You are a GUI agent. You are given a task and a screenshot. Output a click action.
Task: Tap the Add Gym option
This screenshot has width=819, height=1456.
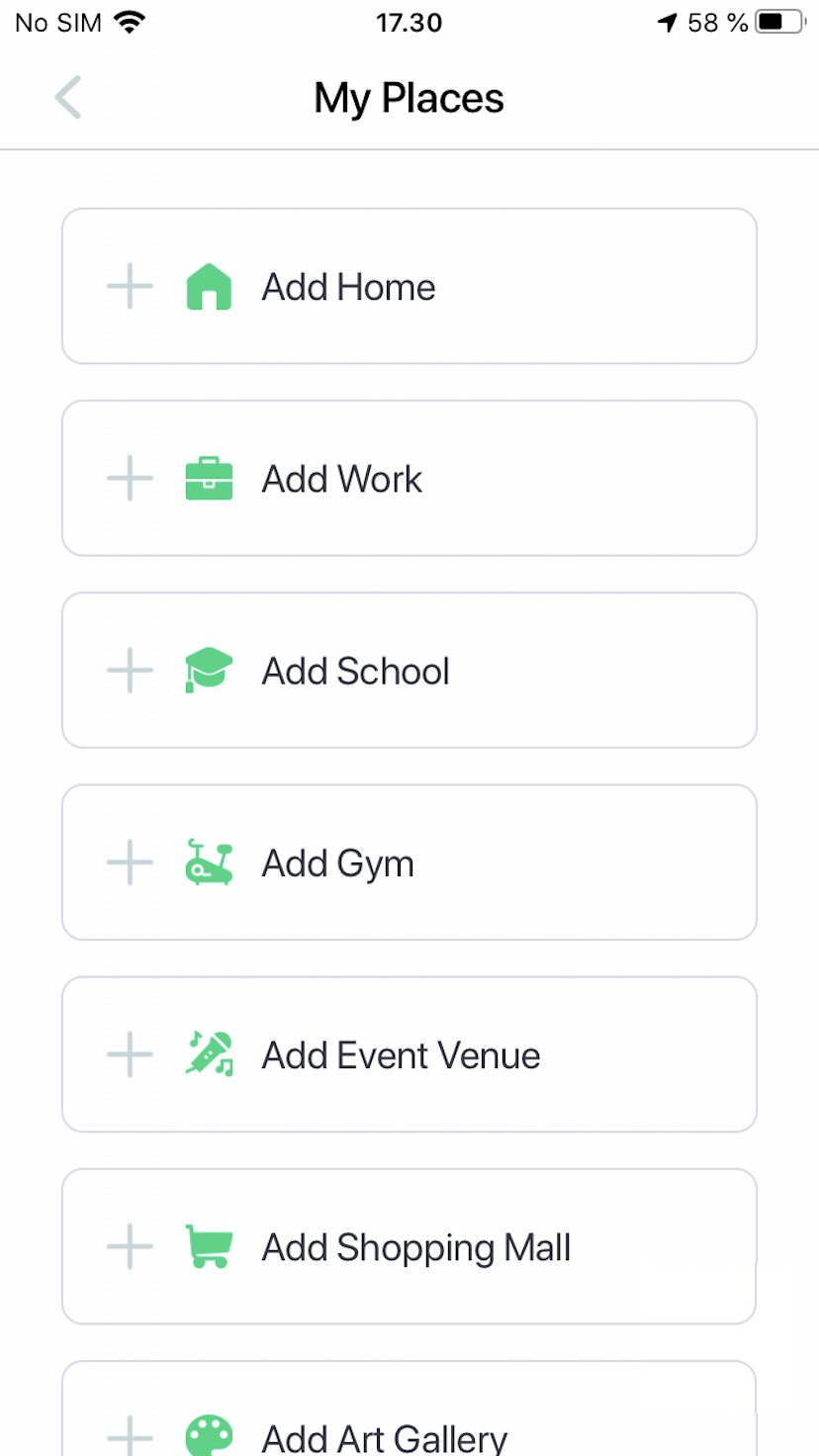click(x=409, y=863)
